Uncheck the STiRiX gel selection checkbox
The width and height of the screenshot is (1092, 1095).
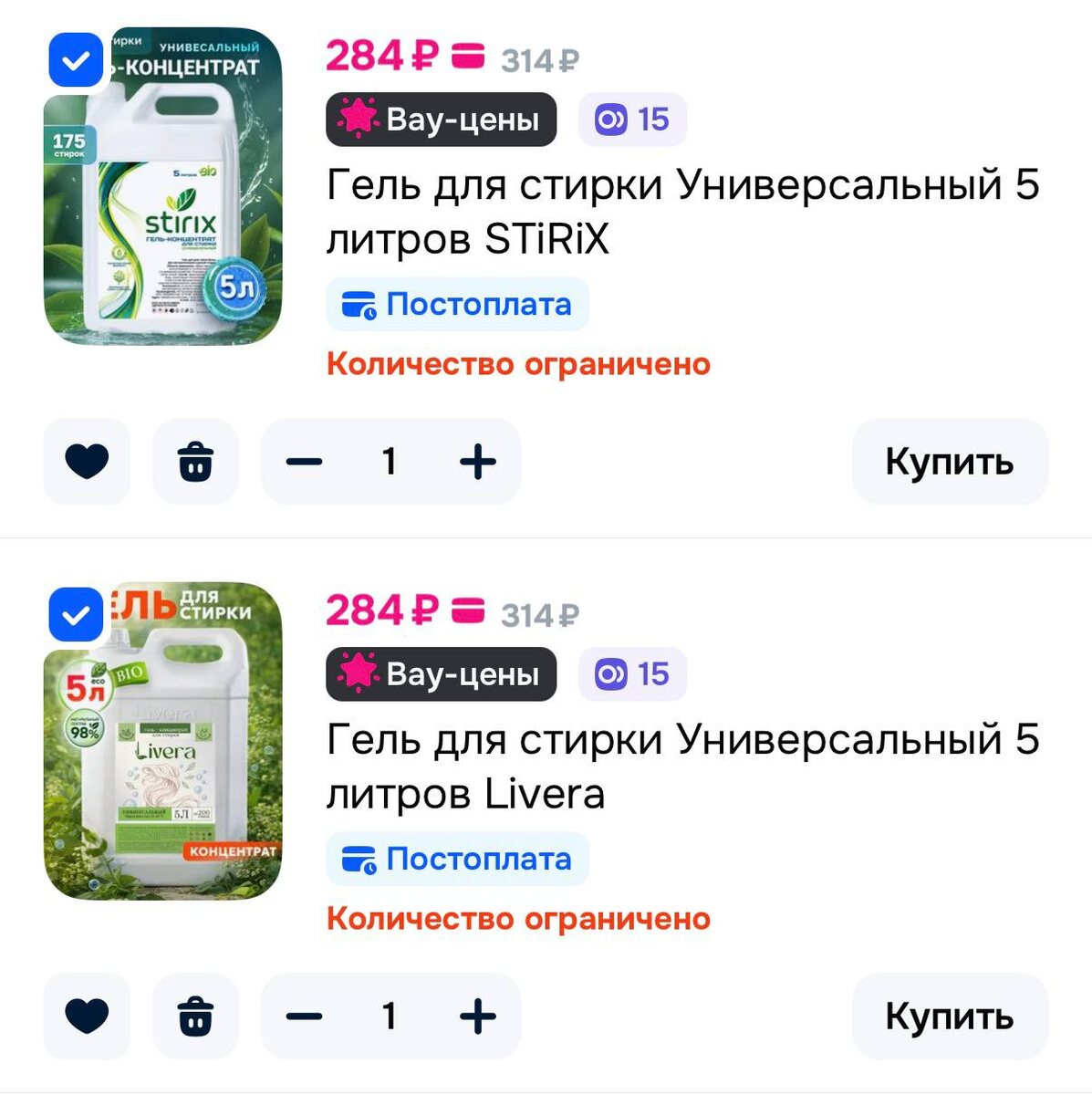click(x=76, y=61)
